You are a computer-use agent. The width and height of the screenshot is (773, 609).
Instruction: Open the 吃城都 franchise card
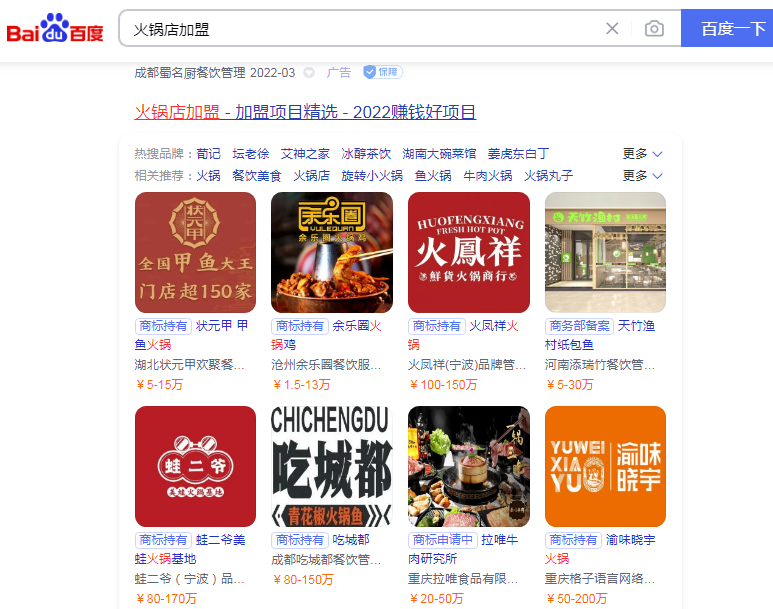pyautogui.click(x=331, y=467)
